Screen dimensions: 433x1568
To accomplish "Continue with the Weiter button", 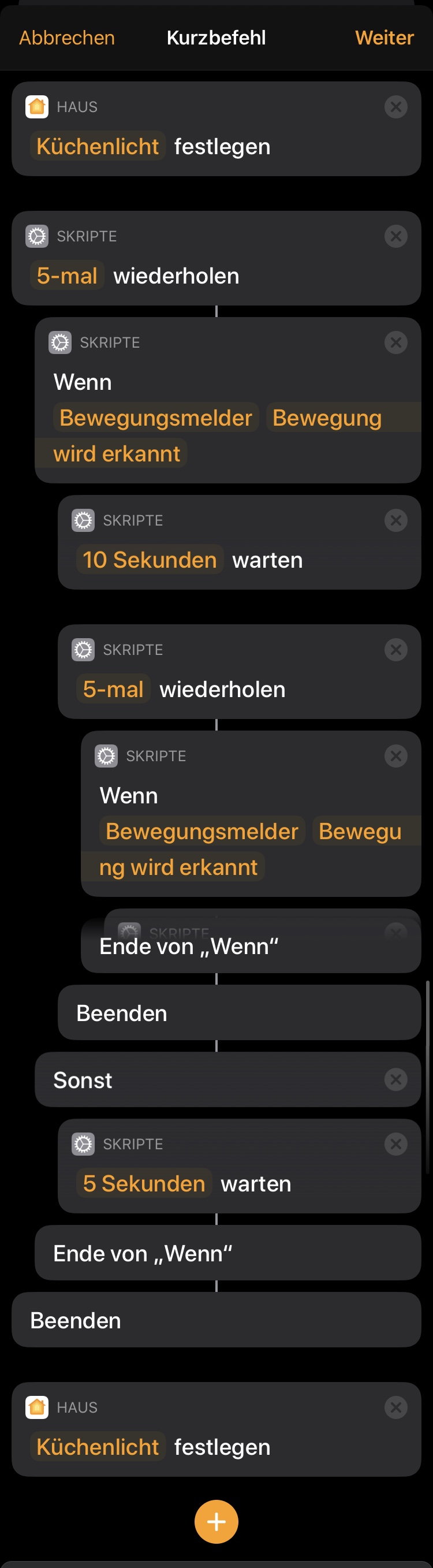I will 384,38.
